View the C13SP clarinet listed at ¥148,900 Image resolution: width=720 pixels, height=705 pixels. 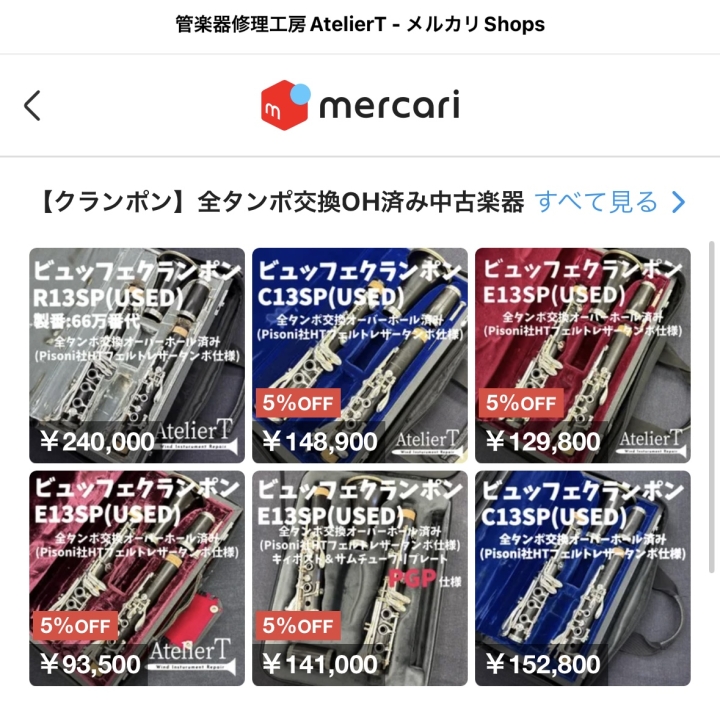[x=359, y=355]
